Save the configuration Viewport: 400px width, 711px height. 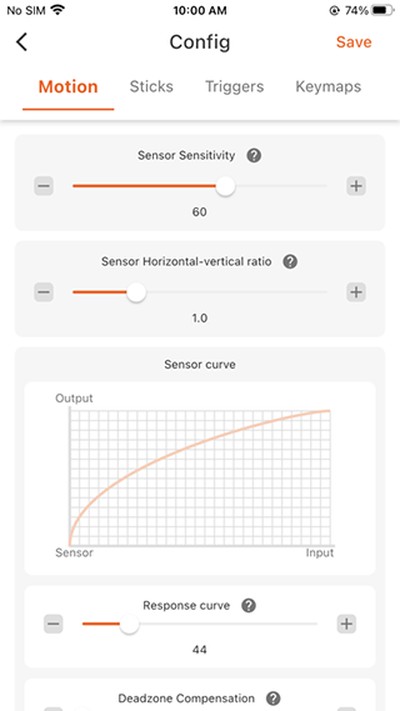point(354,42)
